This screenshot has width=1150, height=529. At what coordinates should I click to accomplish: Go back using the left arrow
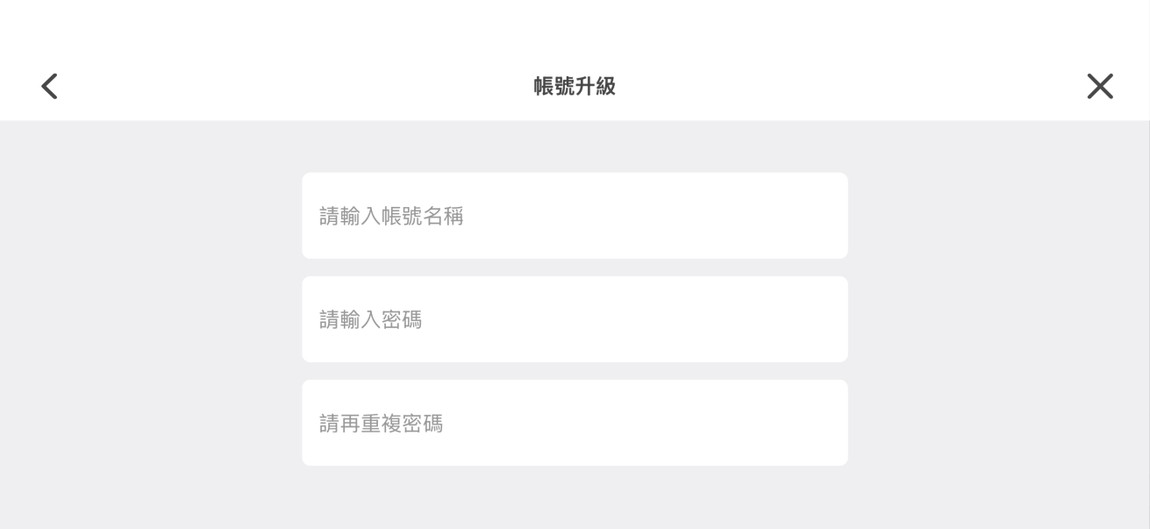49,86
